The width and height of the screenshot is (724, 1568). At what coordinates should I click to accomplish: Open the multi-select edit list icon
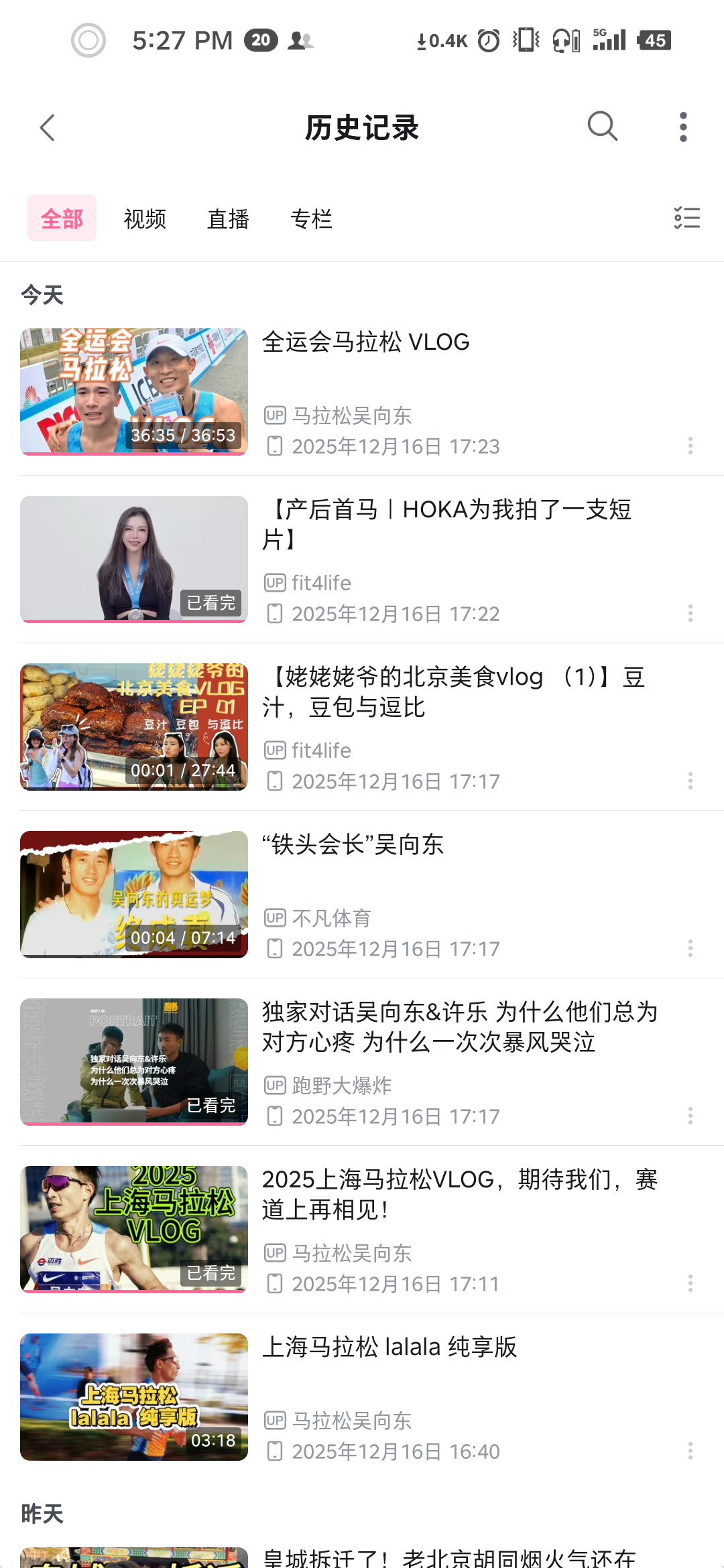click(686, 218)
